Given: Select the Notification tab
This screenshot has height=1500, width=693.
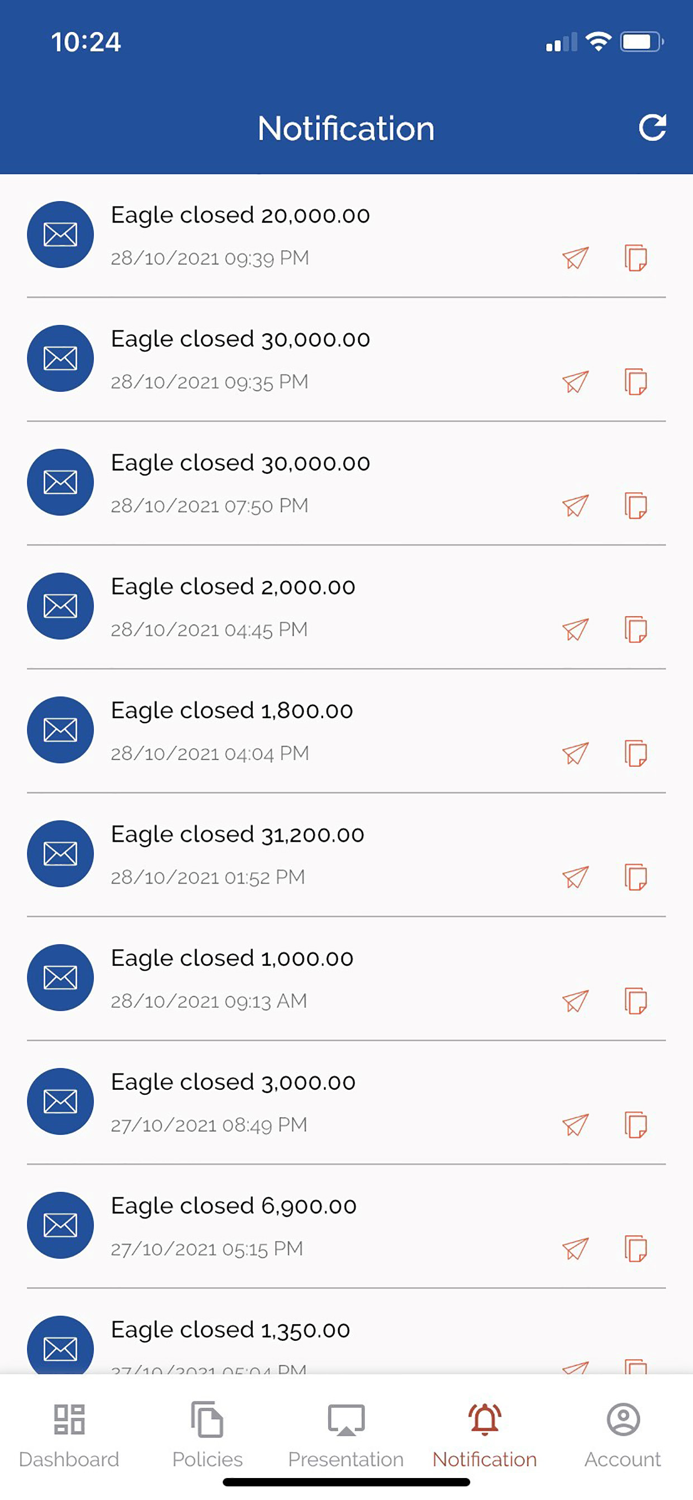Looking at the screenshot, I should [x=485, y=1436].
